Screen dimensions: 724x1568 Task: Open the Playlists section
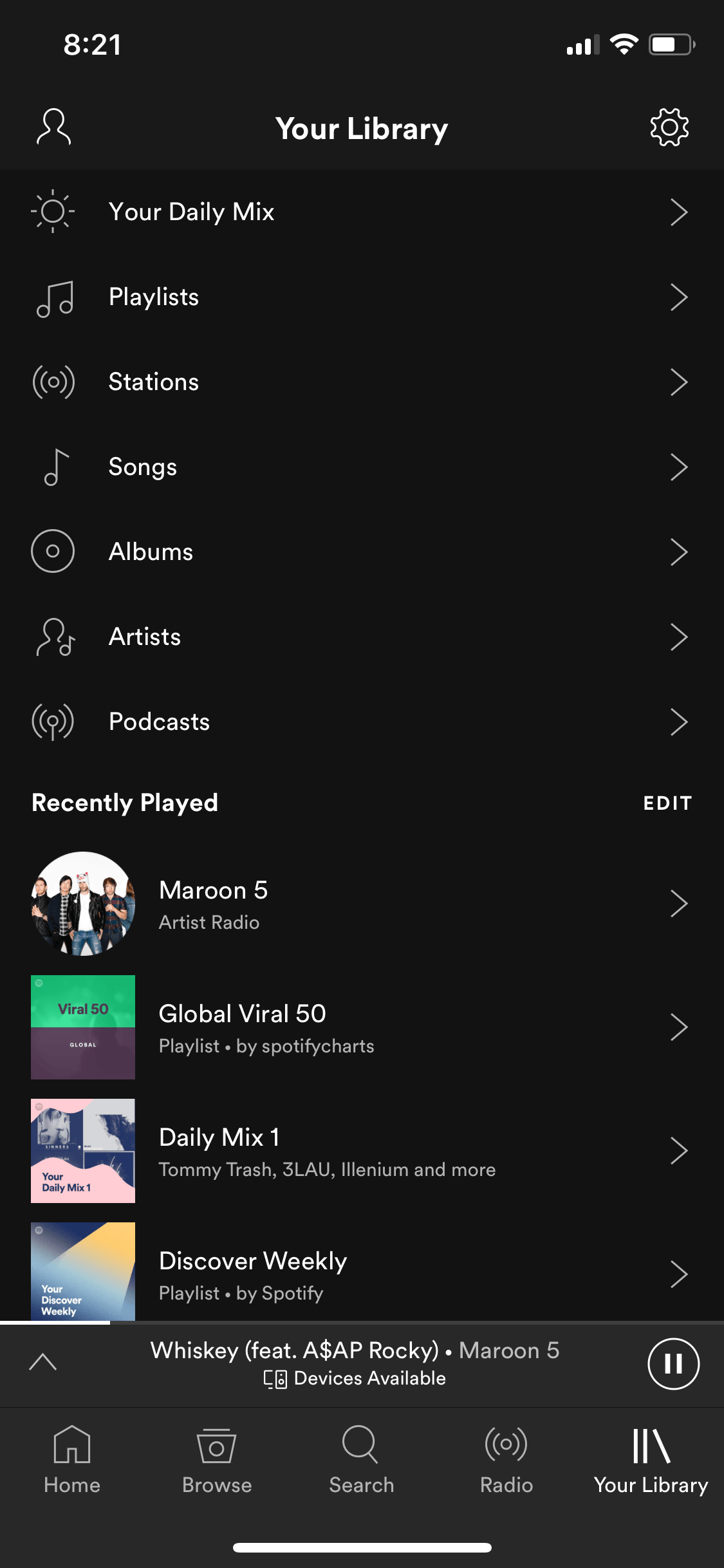362,297
